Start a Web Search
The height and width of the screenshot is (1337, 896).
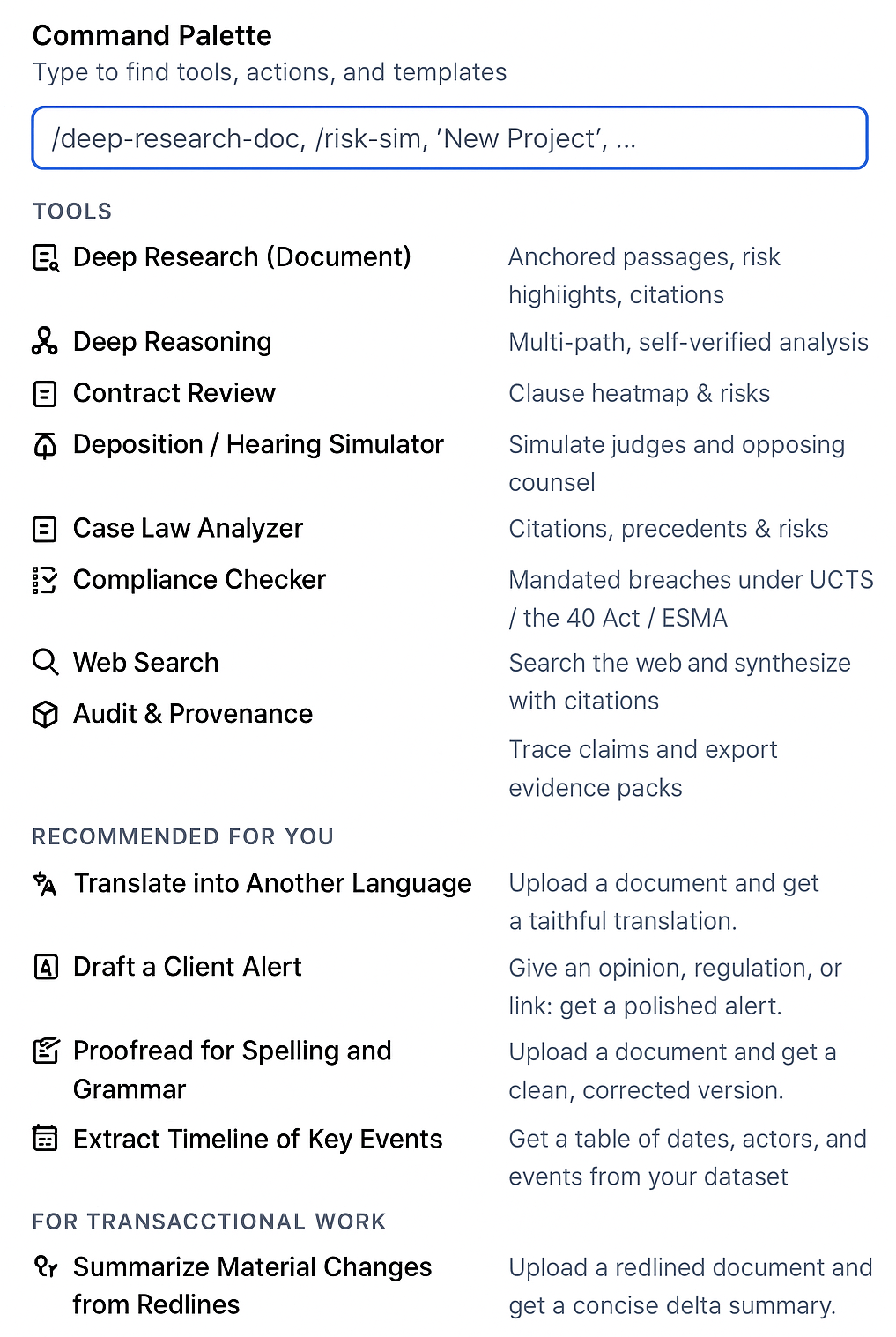[x=145, y=663]
